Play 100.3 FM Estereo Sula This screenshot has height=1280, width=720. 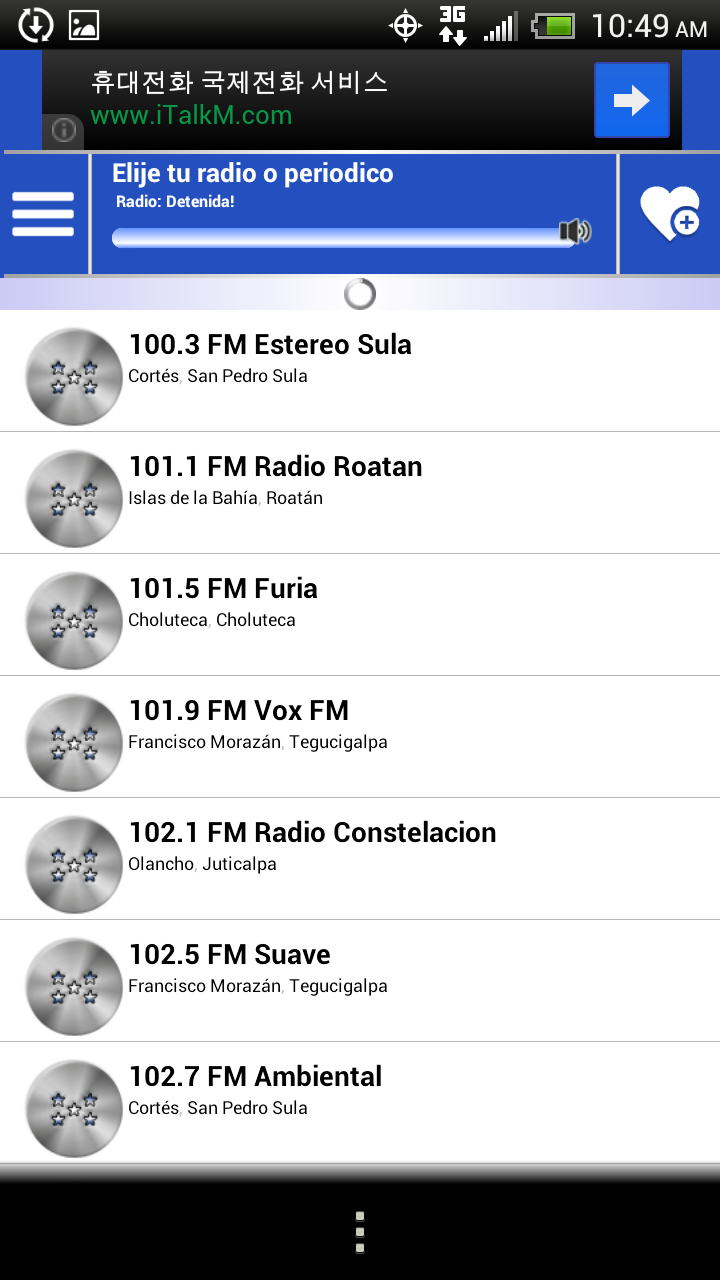360,371
